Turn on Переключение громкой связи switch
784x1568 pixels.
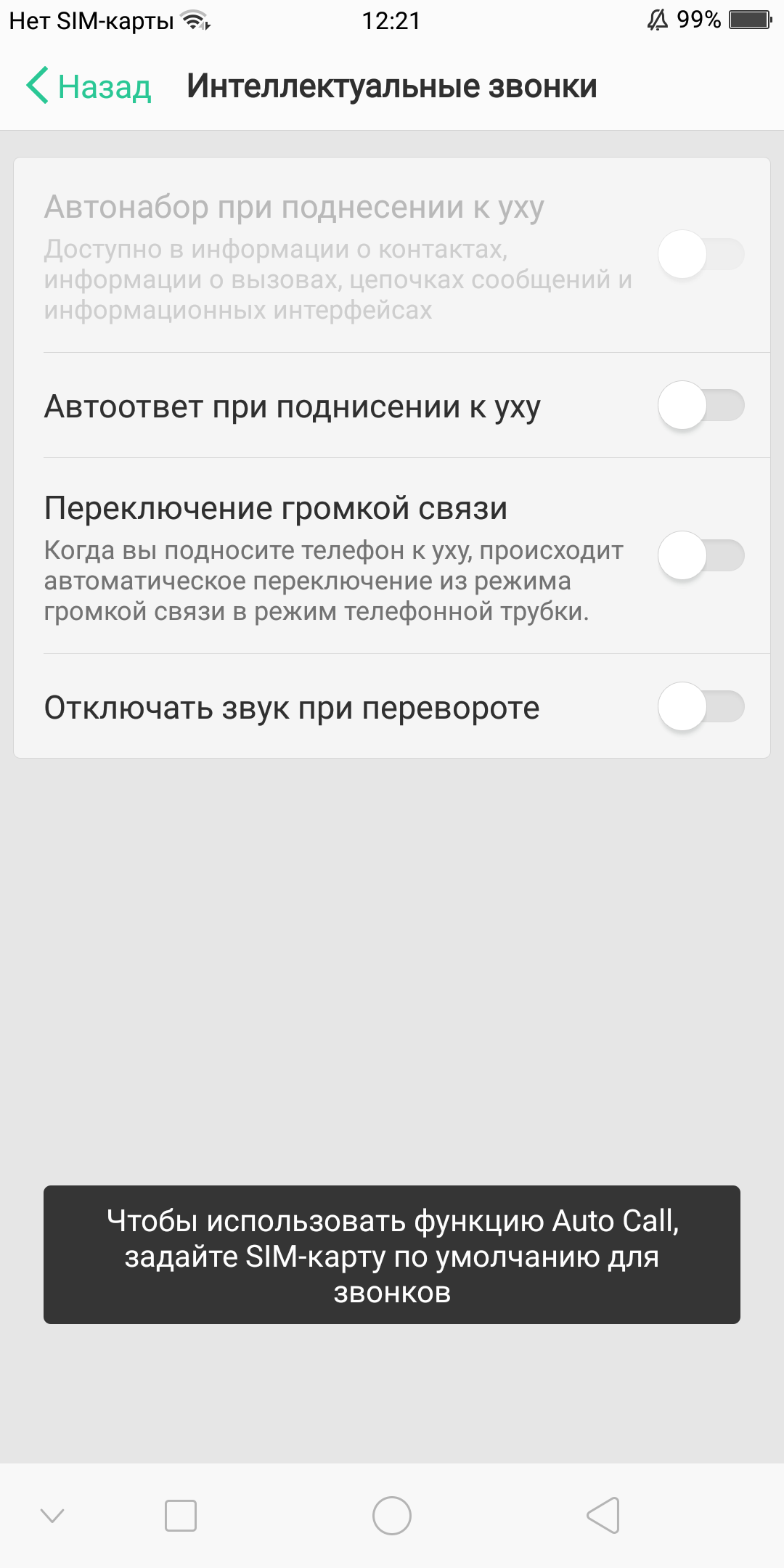pos(701,556)
